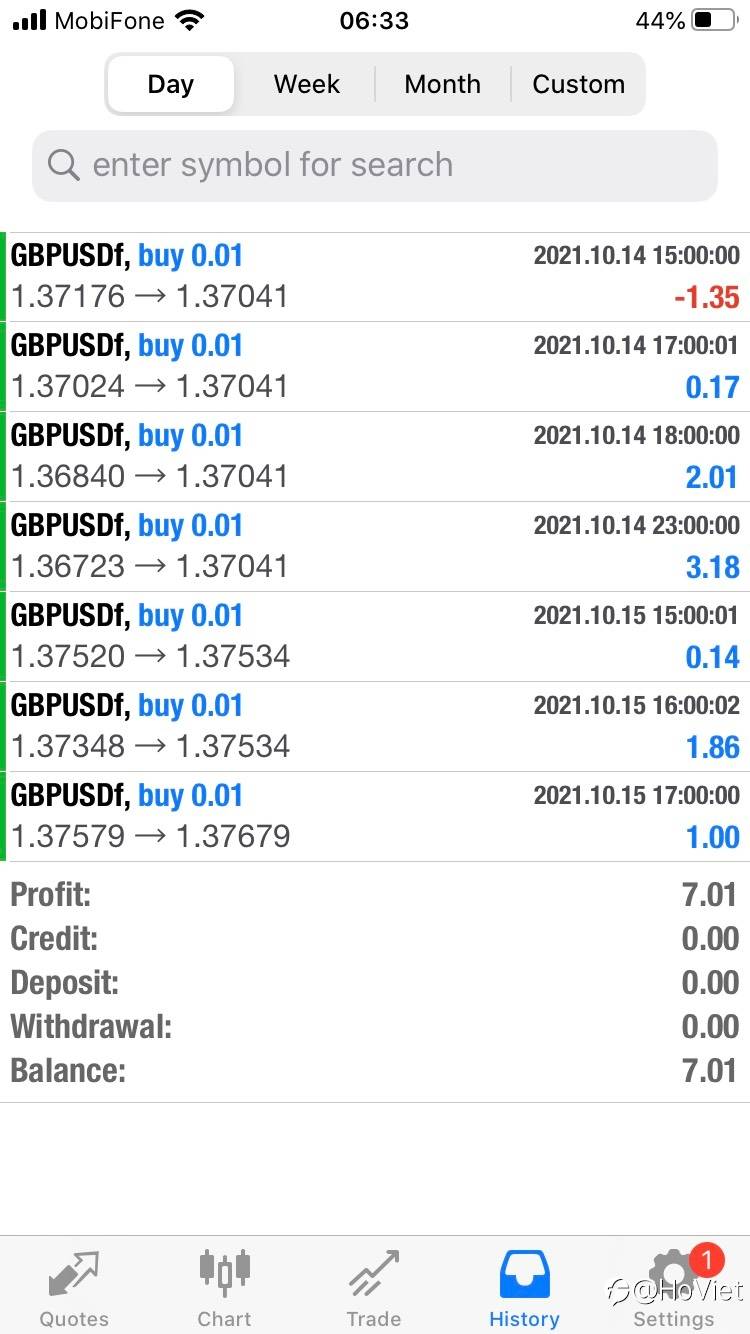Open the GBPUSDf trade with 0.17 profit
750x1334 pixels.
pyautogui.click(x=375, y=367)
